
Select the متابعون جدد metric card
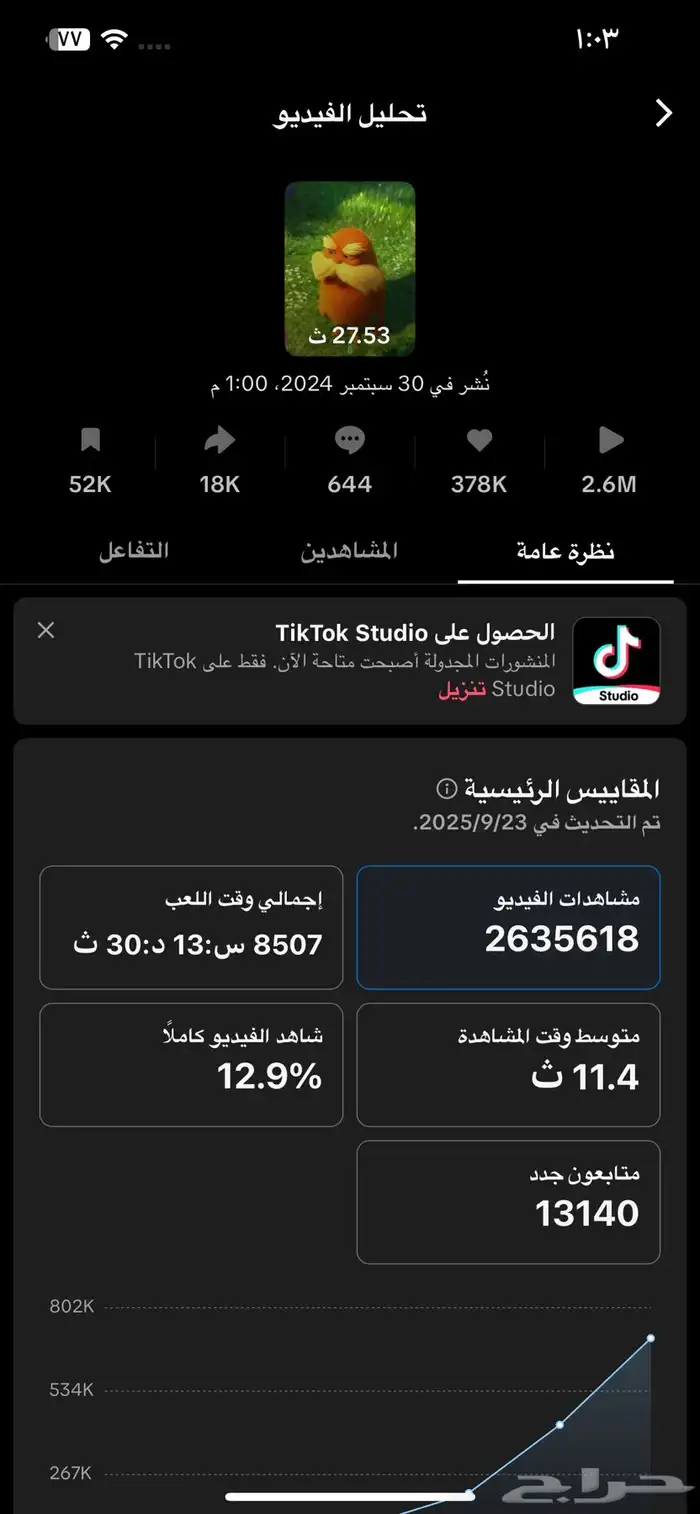[508, 1202]
